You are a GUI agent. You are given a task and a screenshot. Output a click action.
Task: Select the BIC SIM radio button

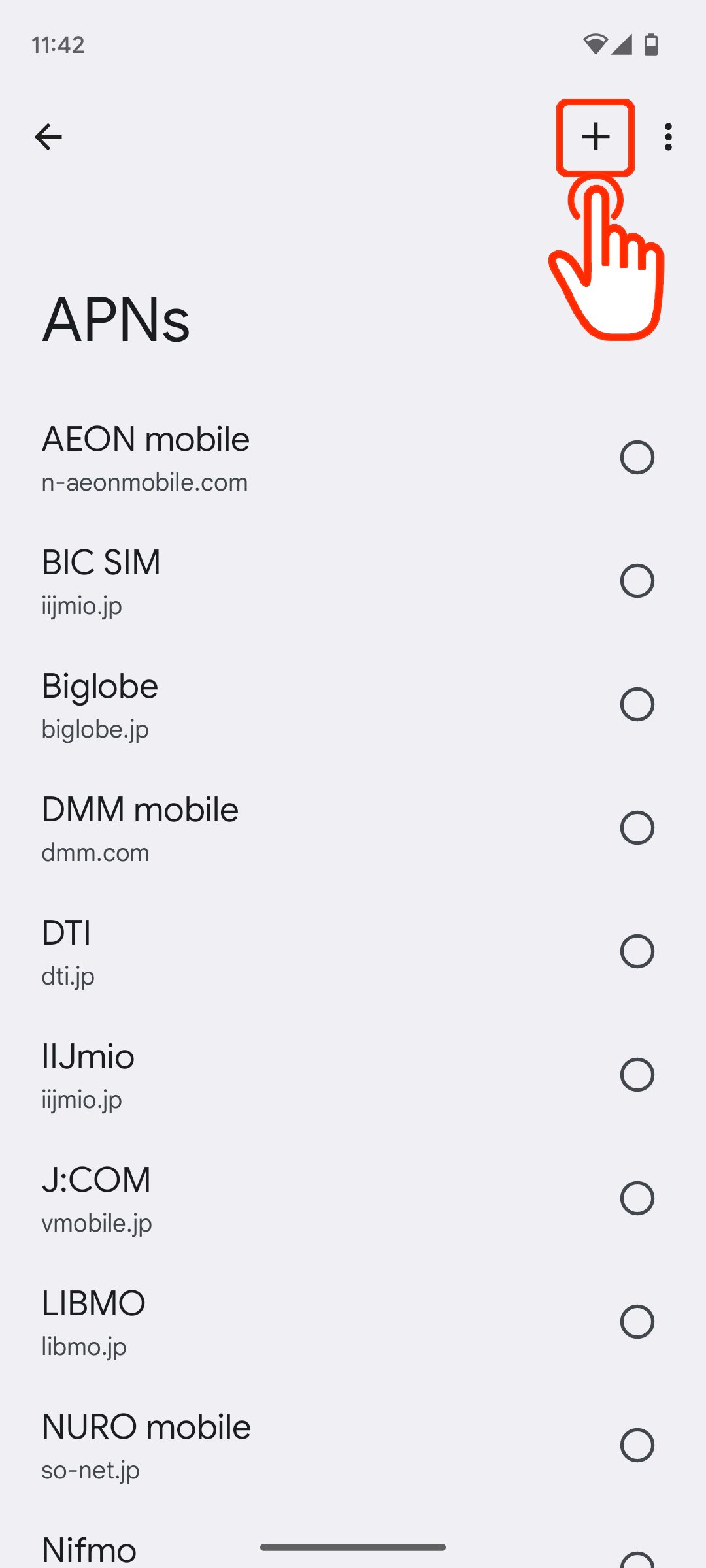pos(637,581)
